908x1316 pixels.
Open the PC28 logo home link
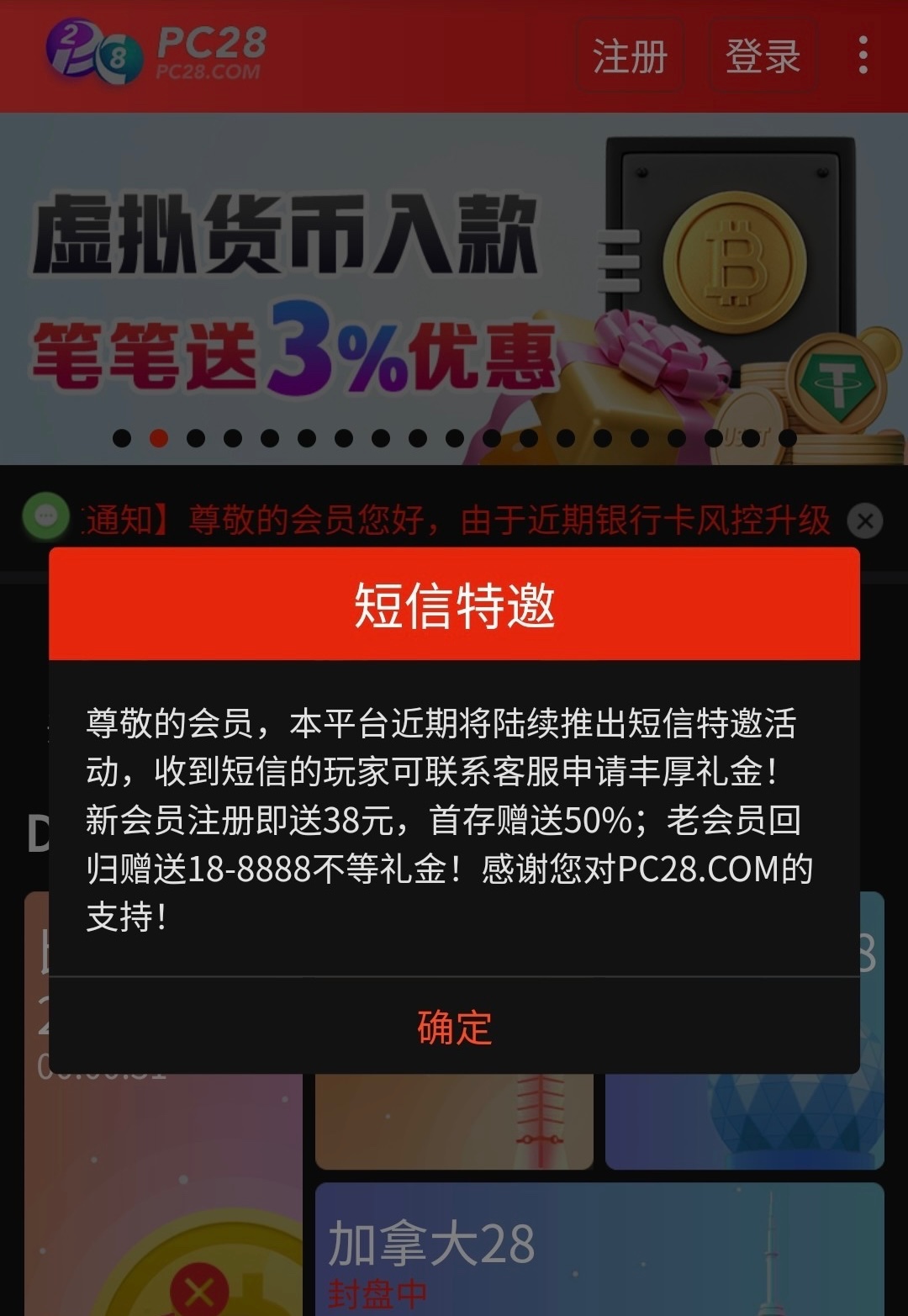(156, 54)
